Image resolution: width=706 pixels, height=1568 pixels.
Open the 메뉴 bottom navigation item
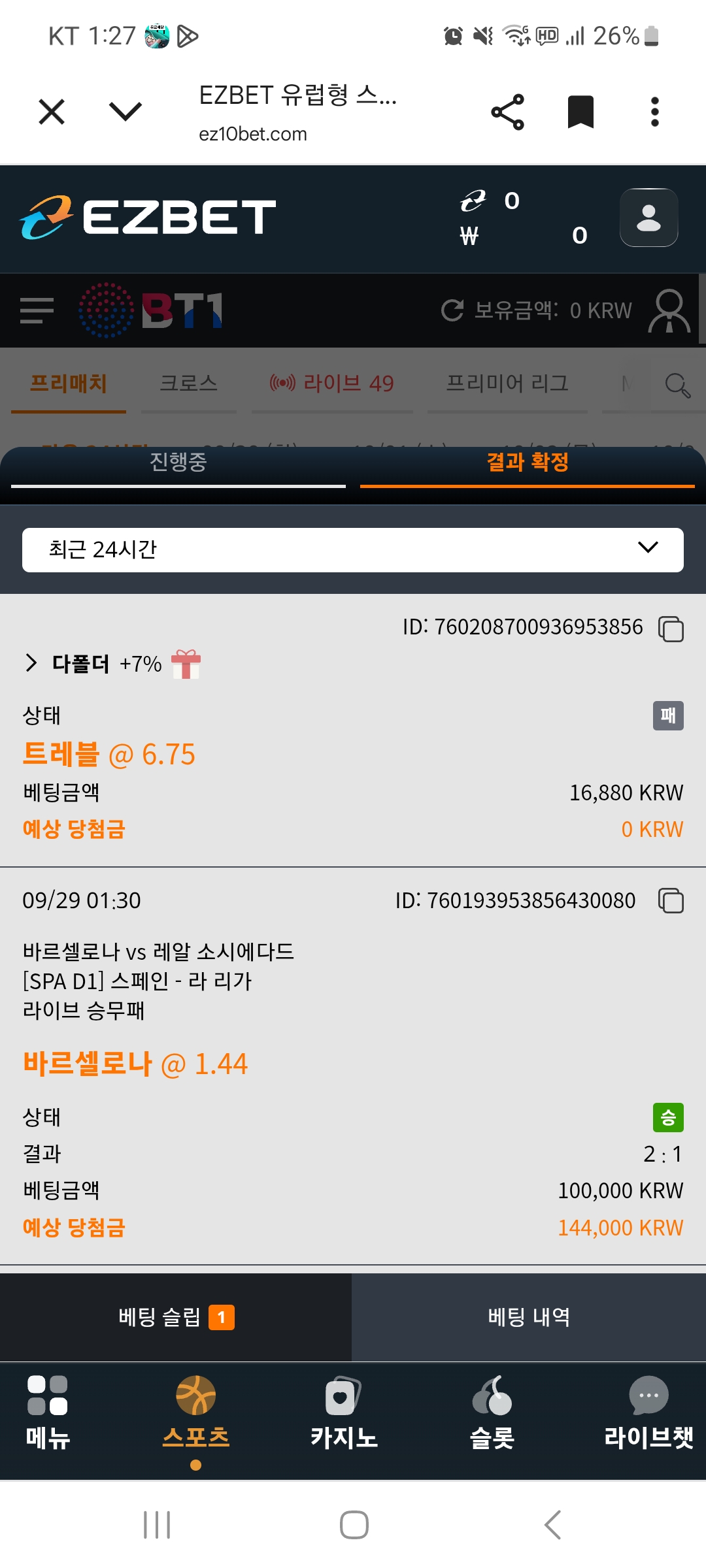48,1413
